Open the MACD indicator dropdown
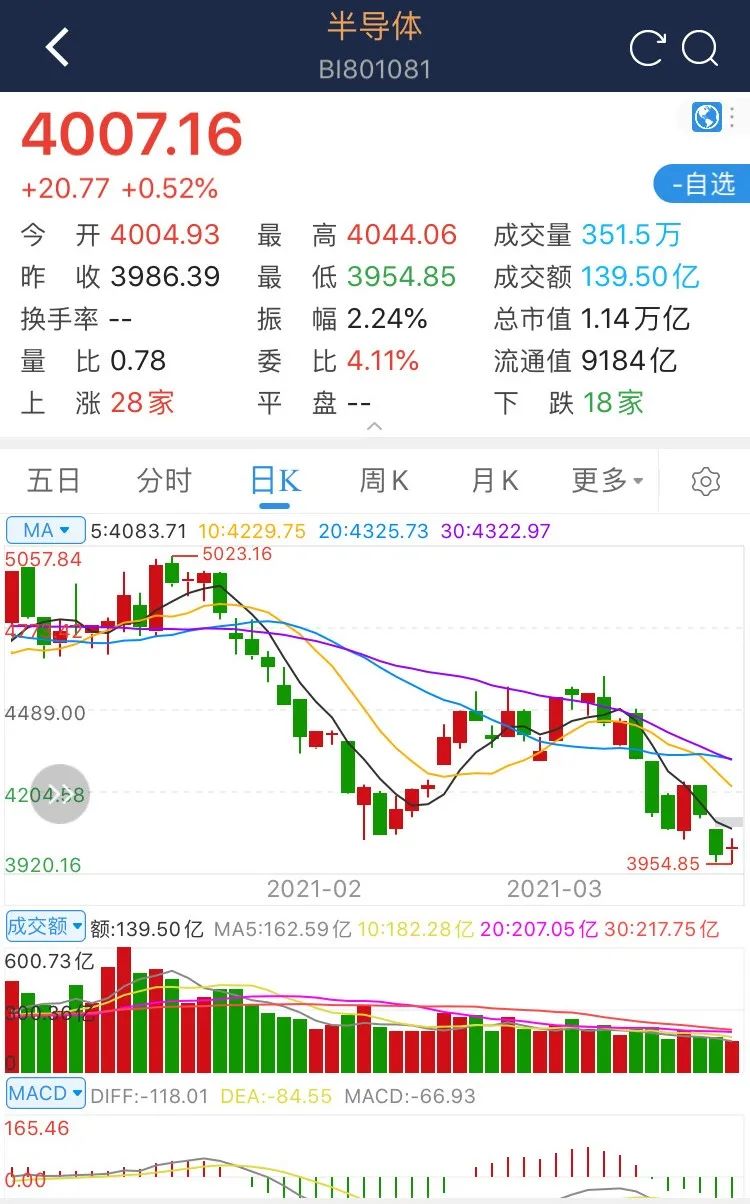750x1204 pixels. pos(46,1094)
